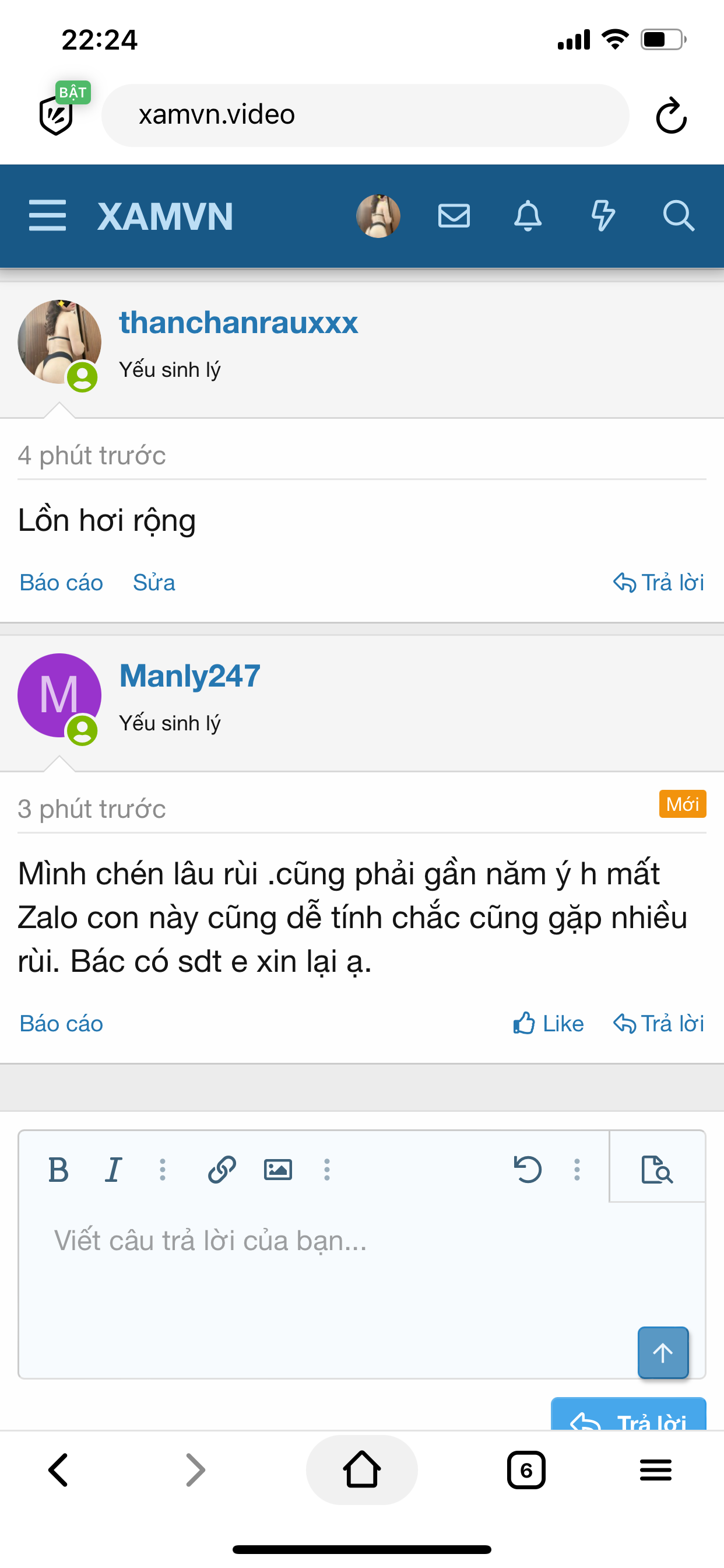Open thanchanrauxxx's profile name link
The width and height of the screenshot is (724, 1568).
point(238,323)
